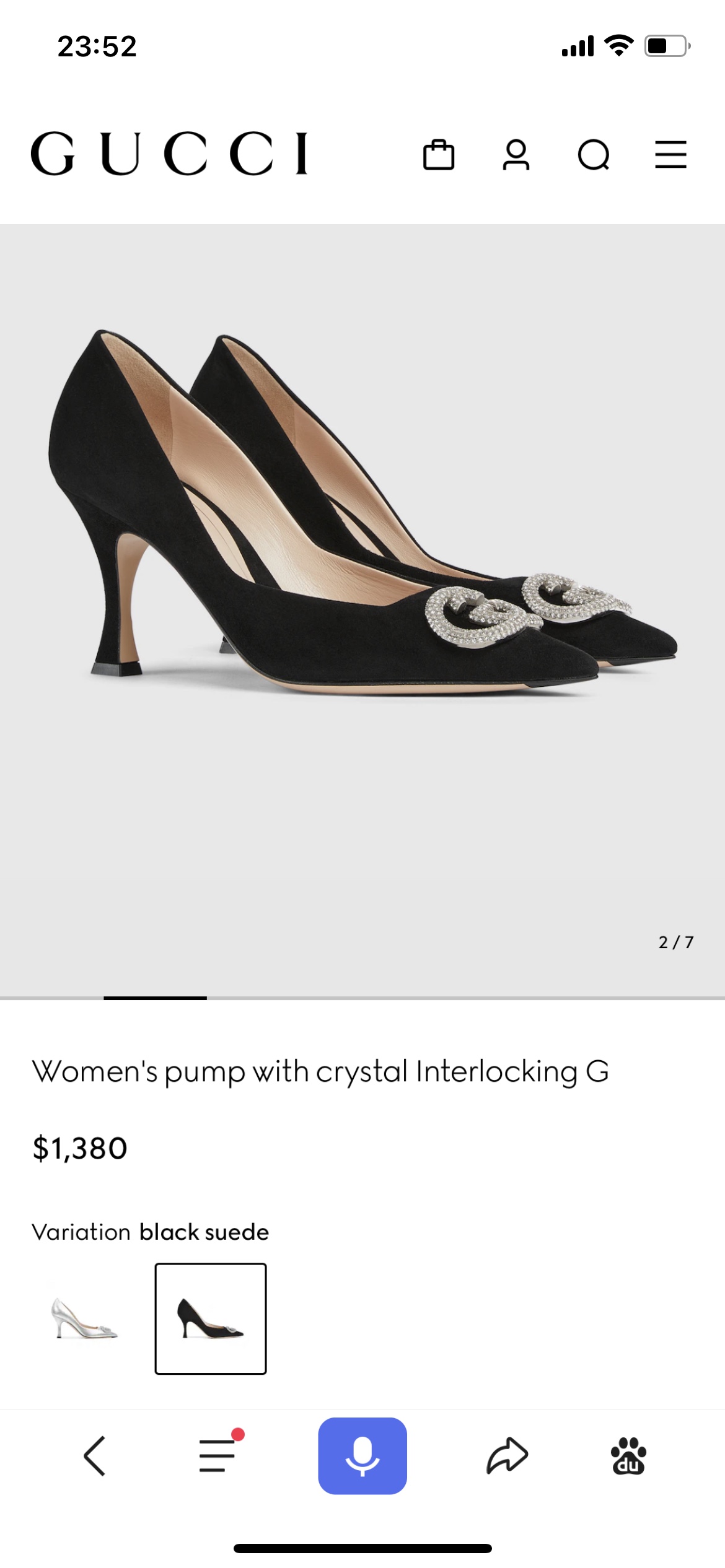Open the Baidu paw home icon
The width and height of the screenshot is (725, 1568).
tap(628, 1456)
